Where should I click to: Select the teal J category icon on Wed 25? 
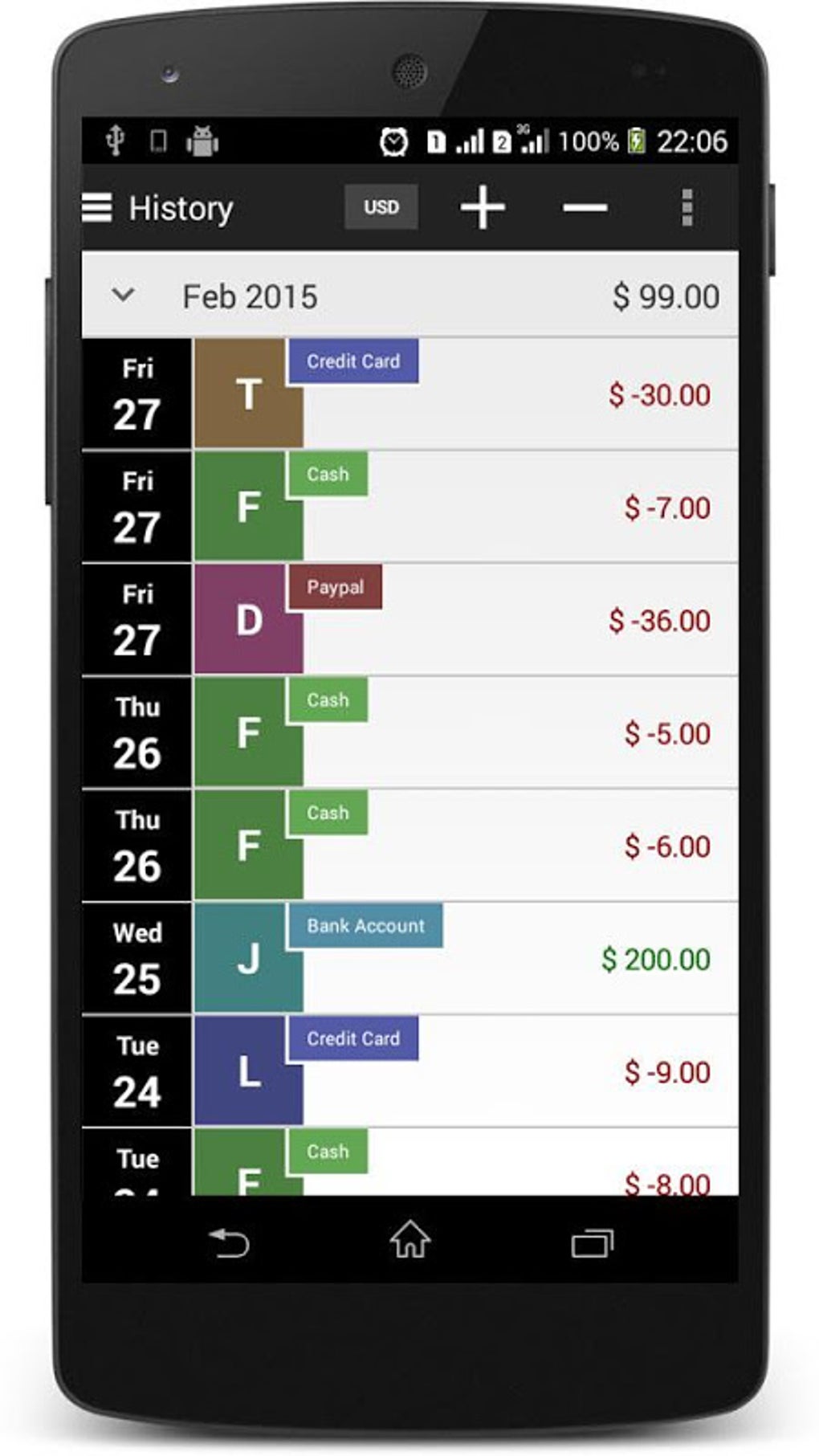(x=248, y=957)
